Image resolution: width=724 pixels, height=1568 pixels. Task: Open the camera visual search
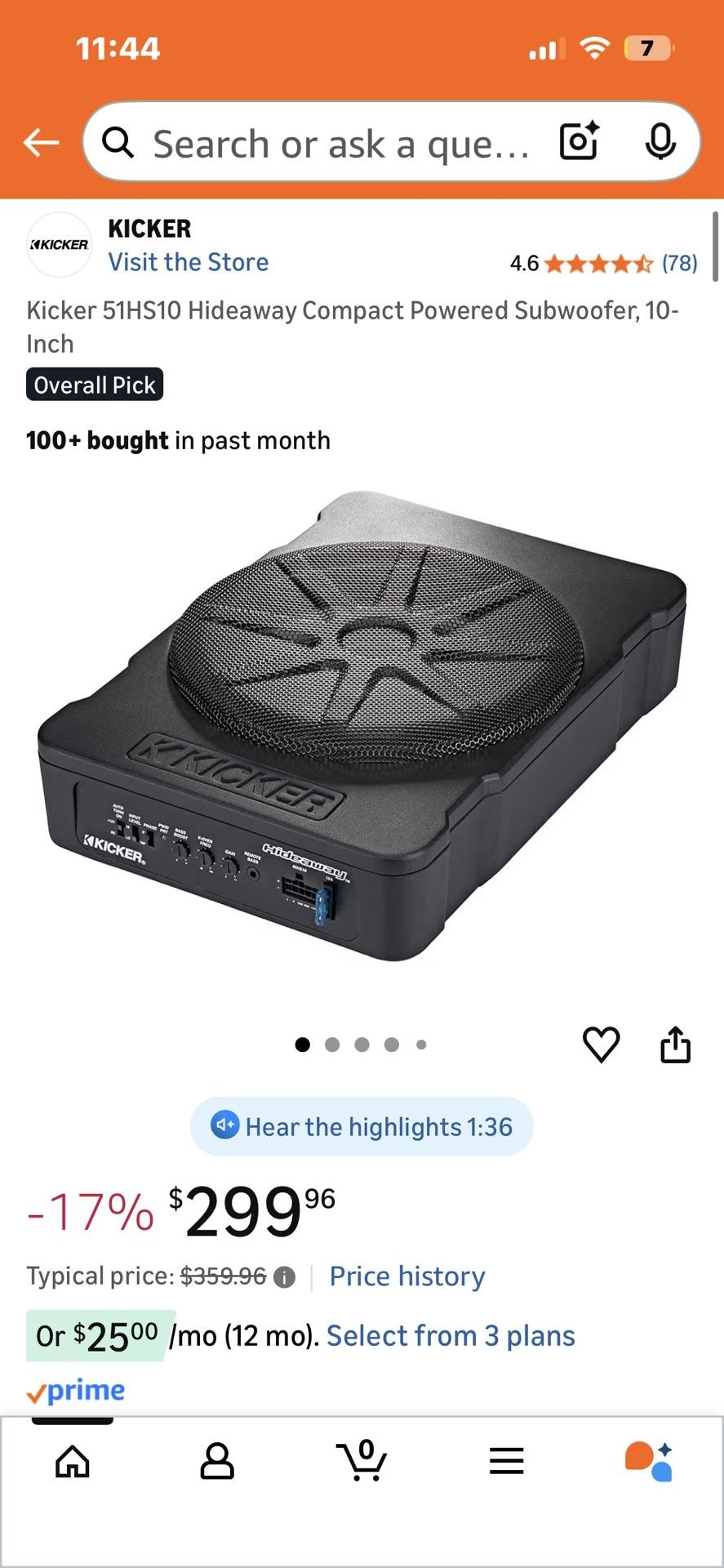click(578, 141)
